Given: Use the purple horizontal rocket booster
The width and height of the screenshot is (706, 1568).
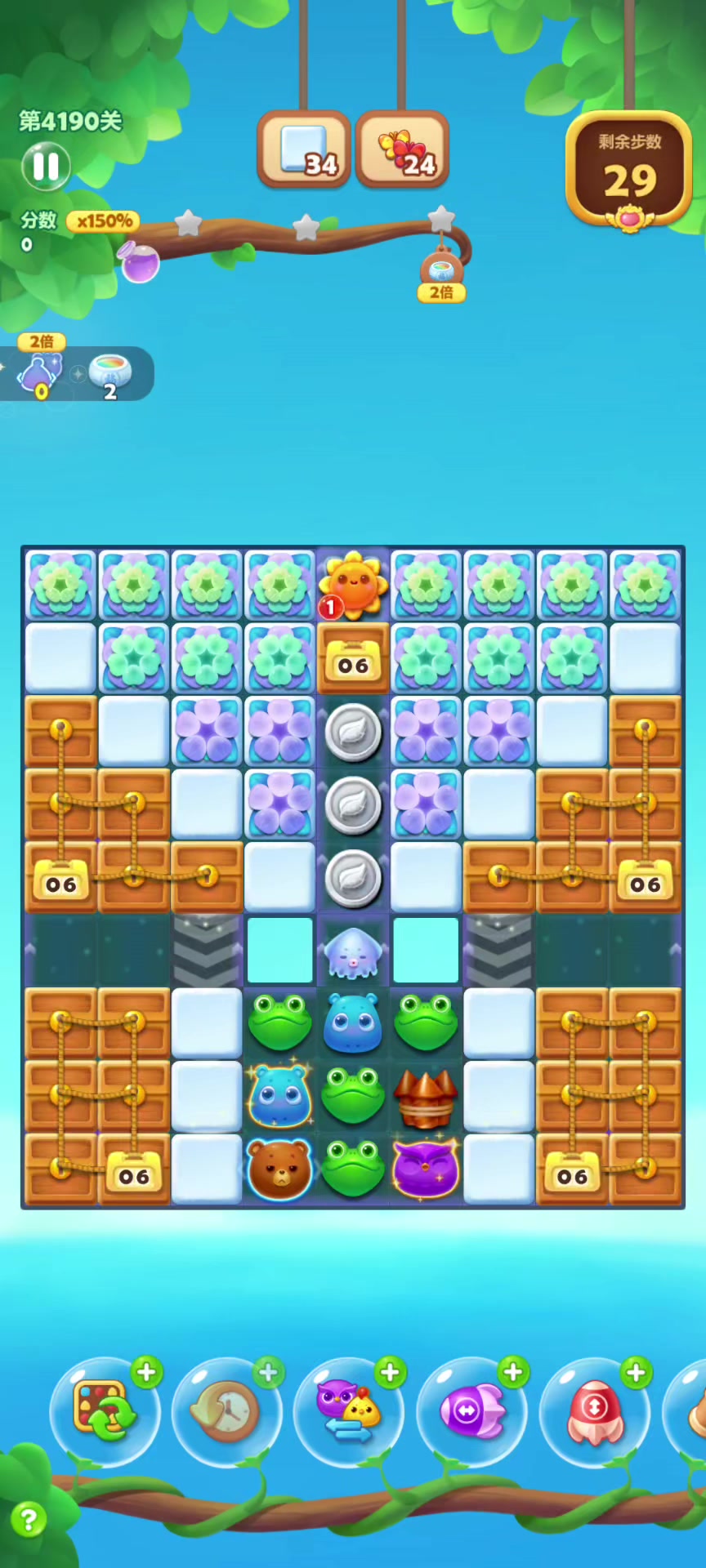Looking at the screenshot, I should point(471,1411).
